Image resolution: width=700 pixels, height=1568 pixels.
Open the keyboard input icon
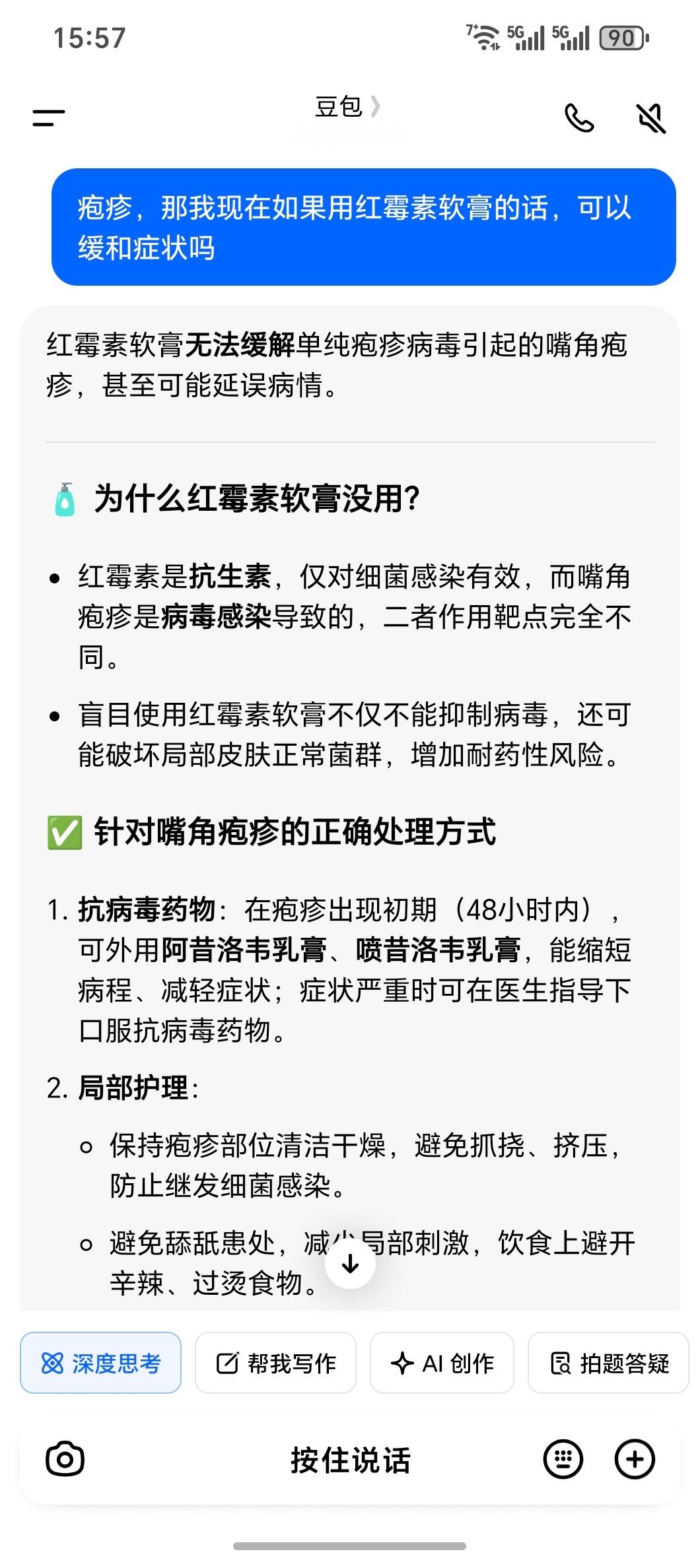[562, 1460]
